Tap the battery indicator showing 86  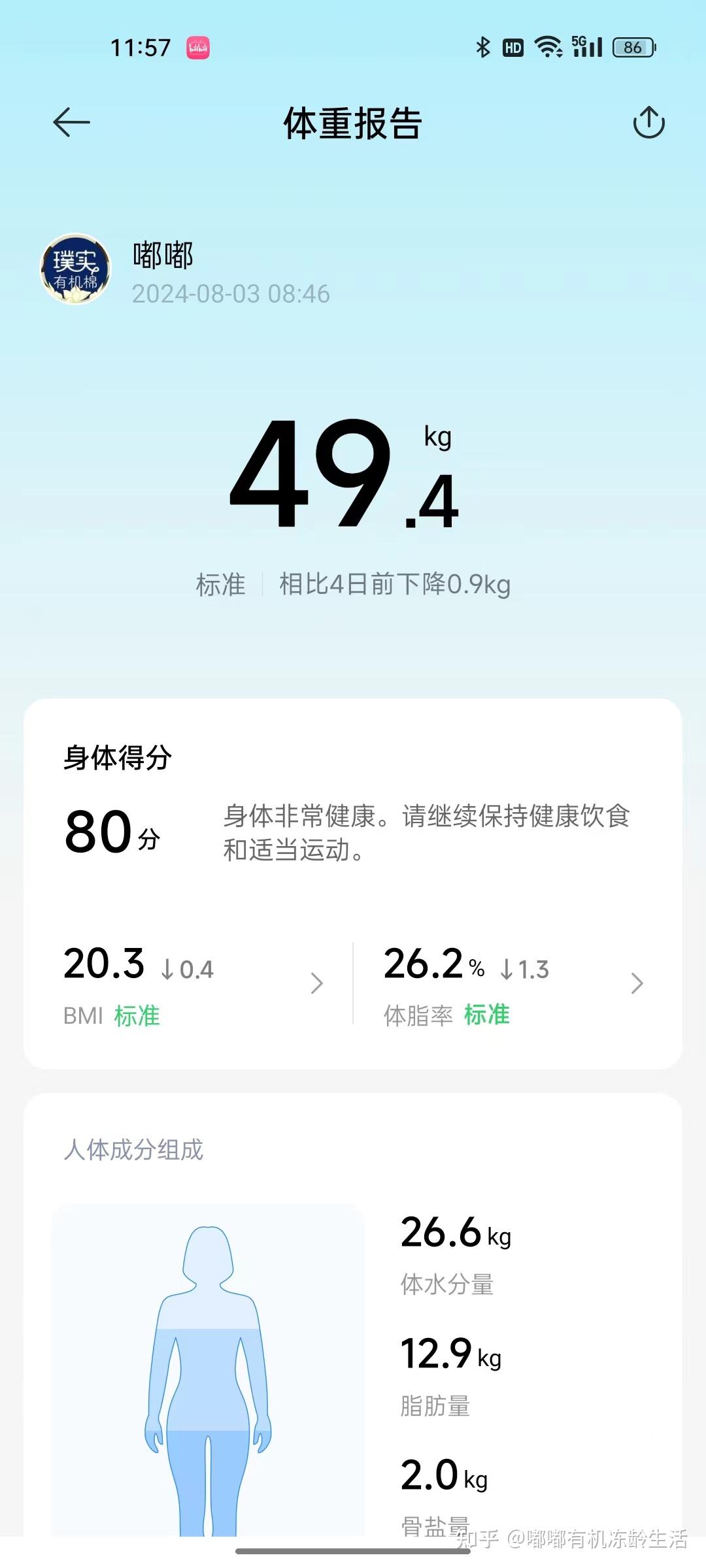[632, 48]
